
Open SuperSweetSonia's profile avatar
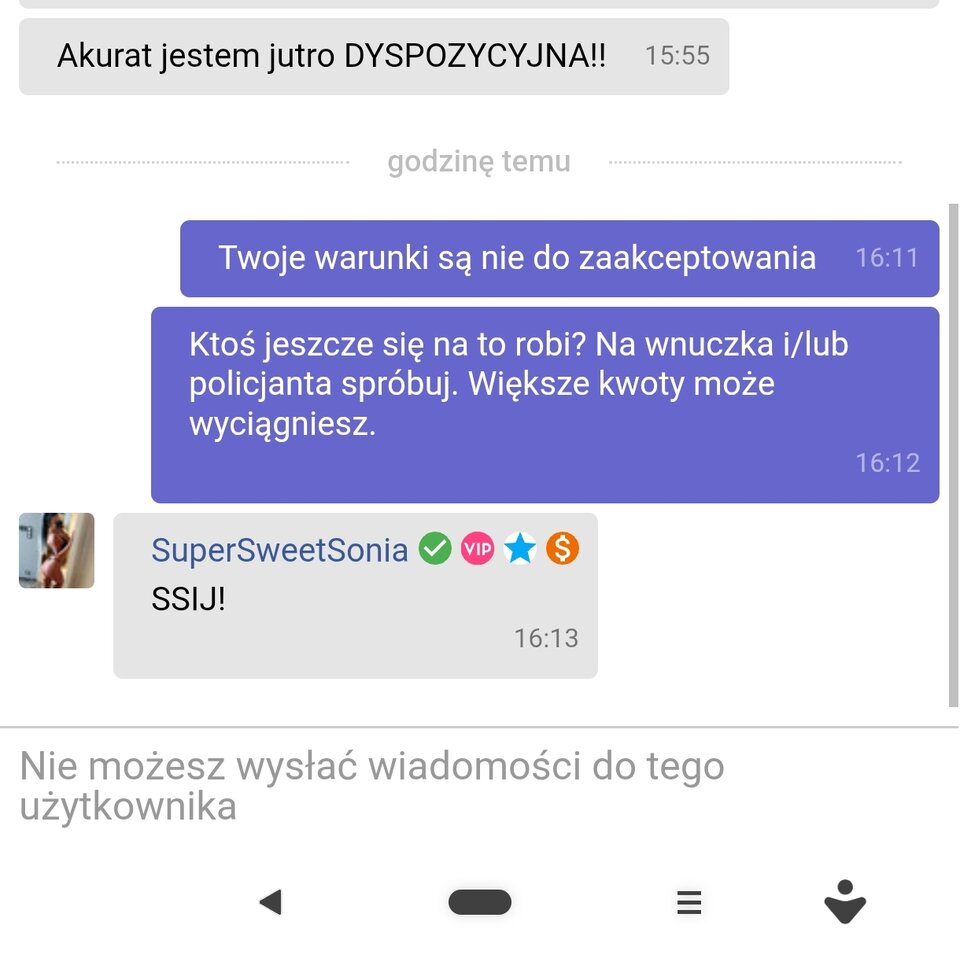pyautogui.click(x=56, y=550)
